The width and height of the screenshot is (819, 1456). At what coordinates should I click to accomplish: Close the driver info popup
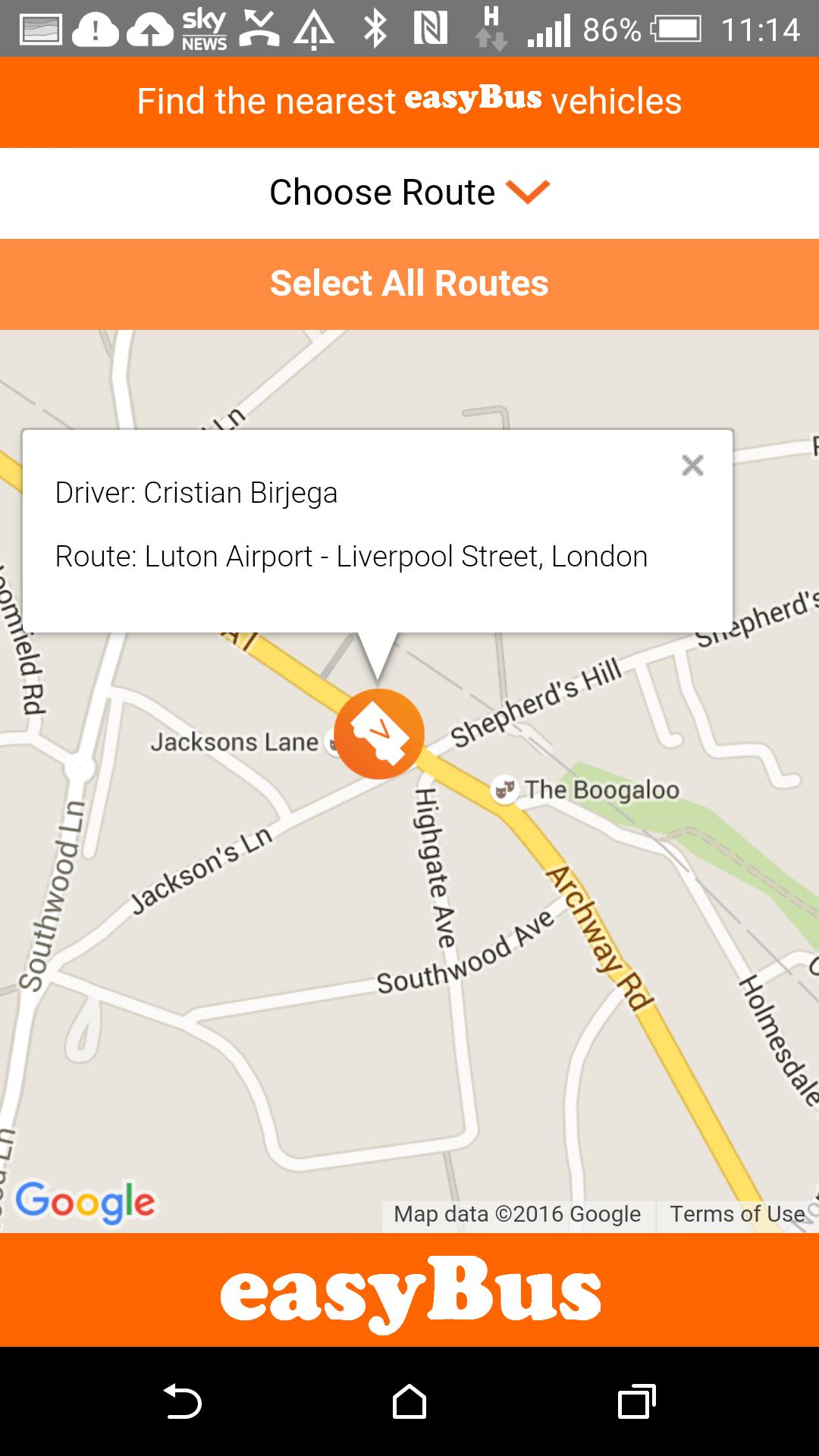point(692,466)
